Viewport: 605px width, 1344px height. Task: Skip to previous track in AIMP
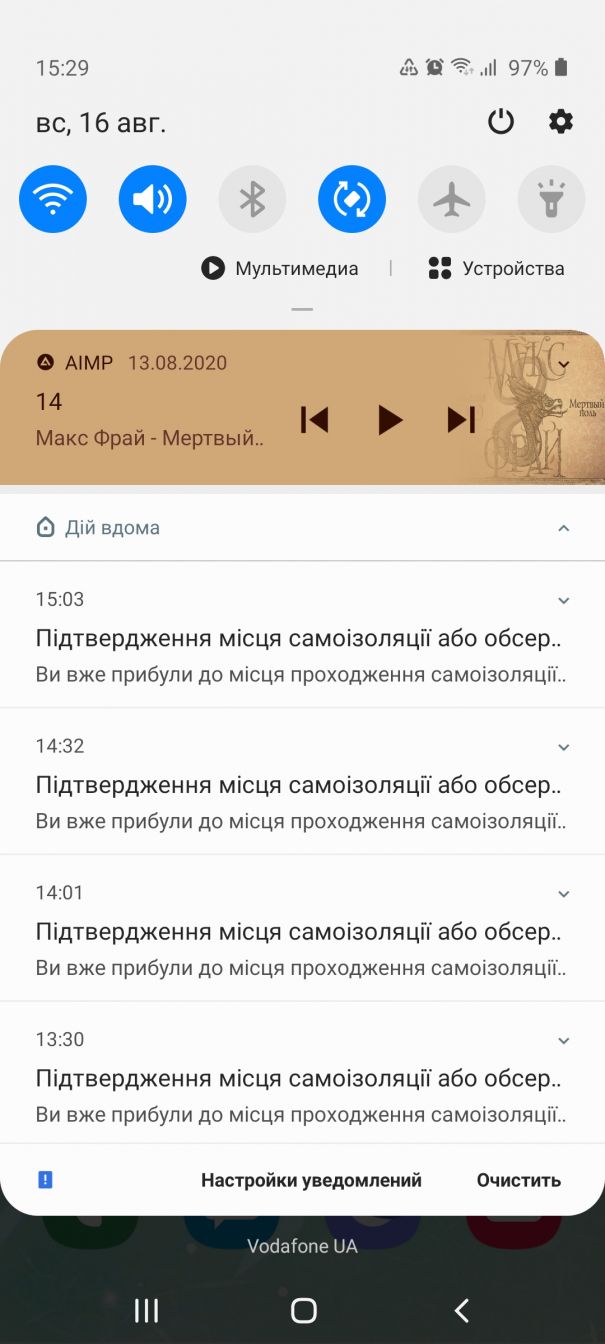(315, 420)
